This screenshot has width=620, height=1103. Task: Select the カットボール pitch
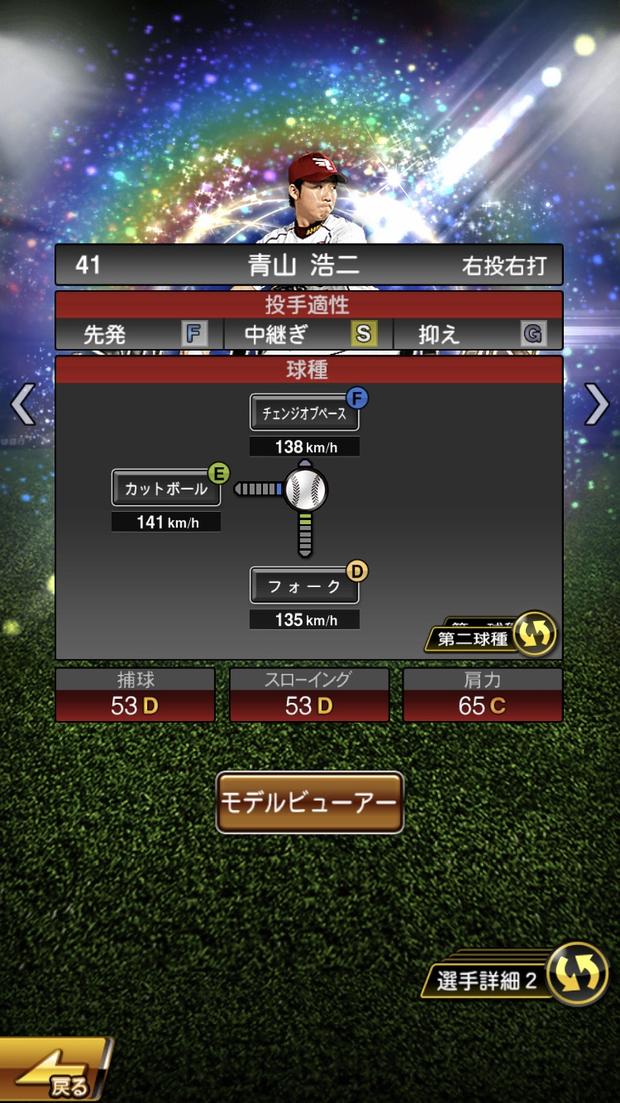[x=166, y=488]
